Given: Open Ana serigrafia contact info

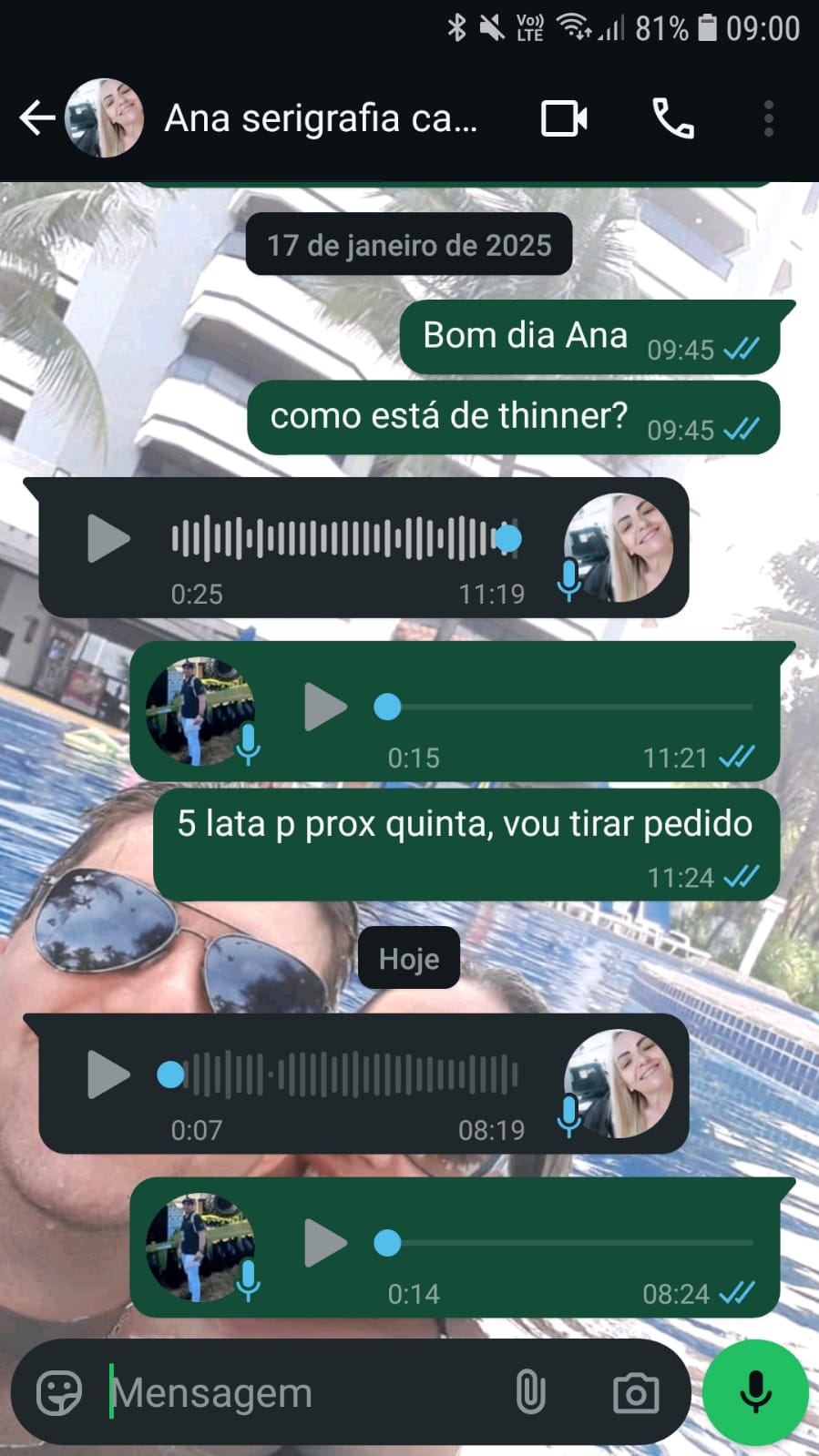Looking at the screenshot, I should (x=321, y=118).
